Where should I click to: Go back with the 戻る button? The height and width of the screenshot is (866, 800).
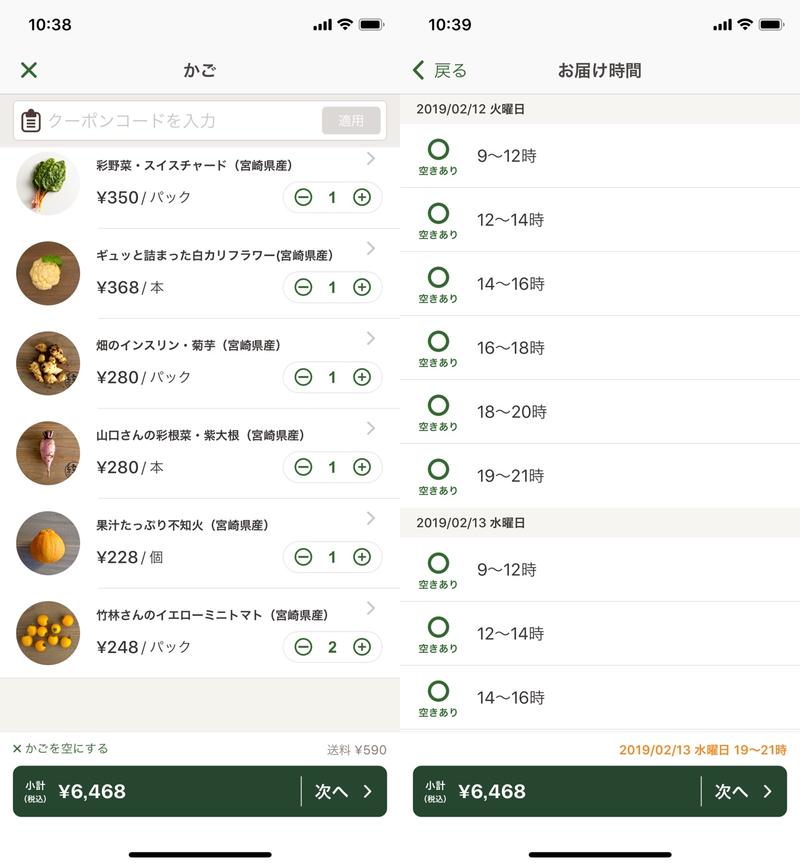[440, 71]
